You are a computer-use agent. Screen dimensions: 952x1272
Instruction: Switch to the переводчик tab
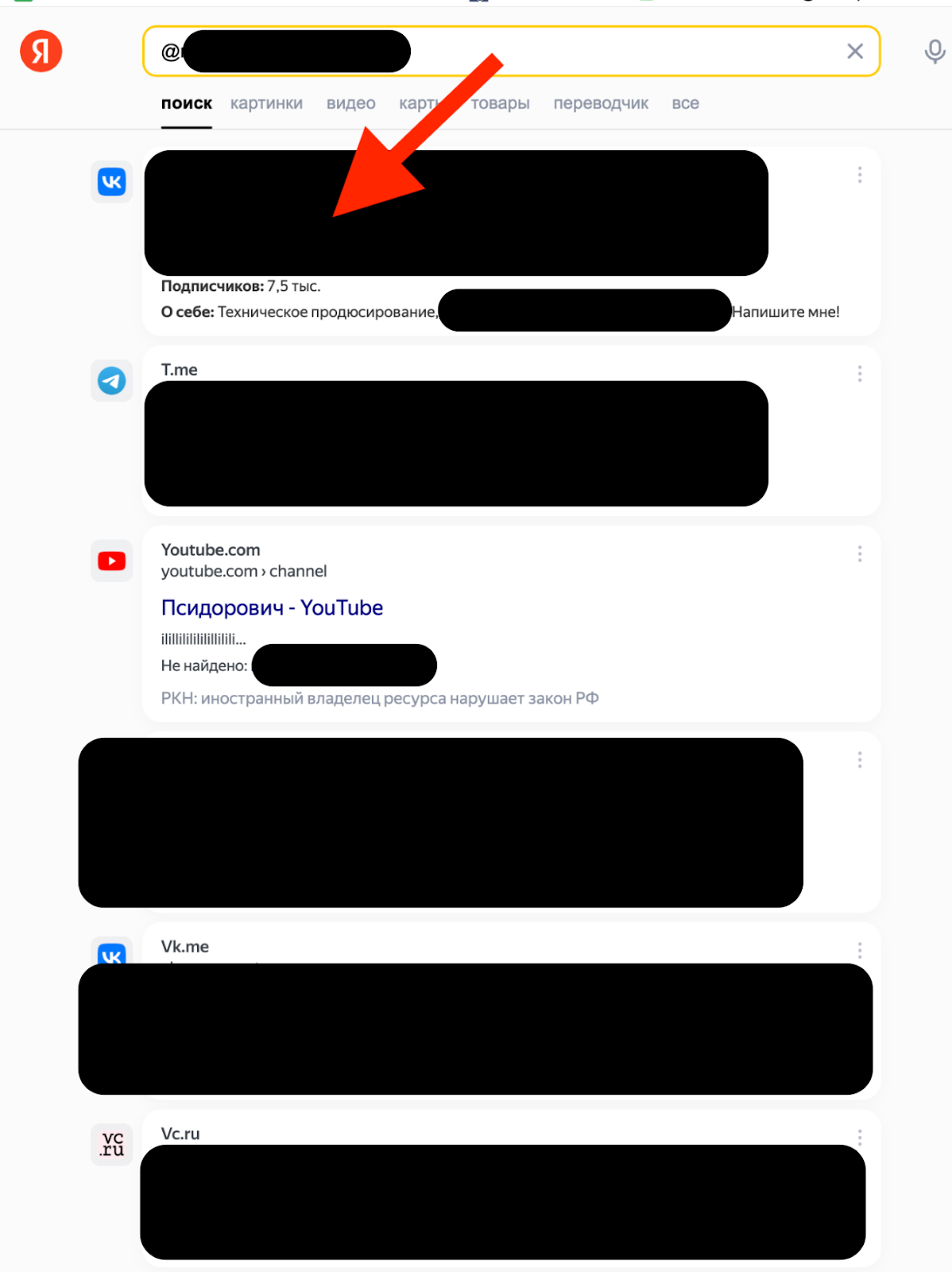click(x=601, y=103)
